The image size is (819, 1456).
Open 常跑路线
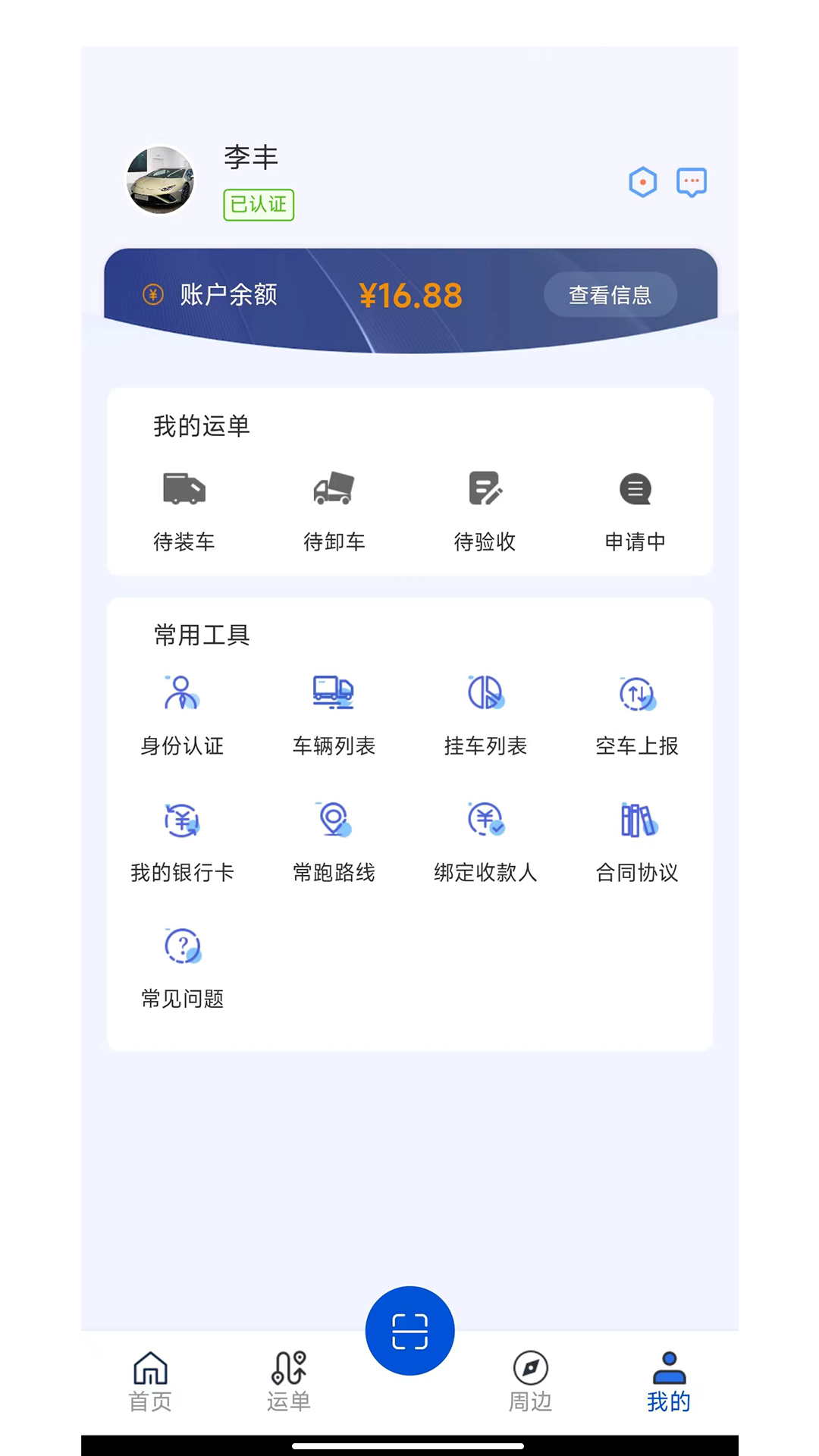(x=334, y=841)
